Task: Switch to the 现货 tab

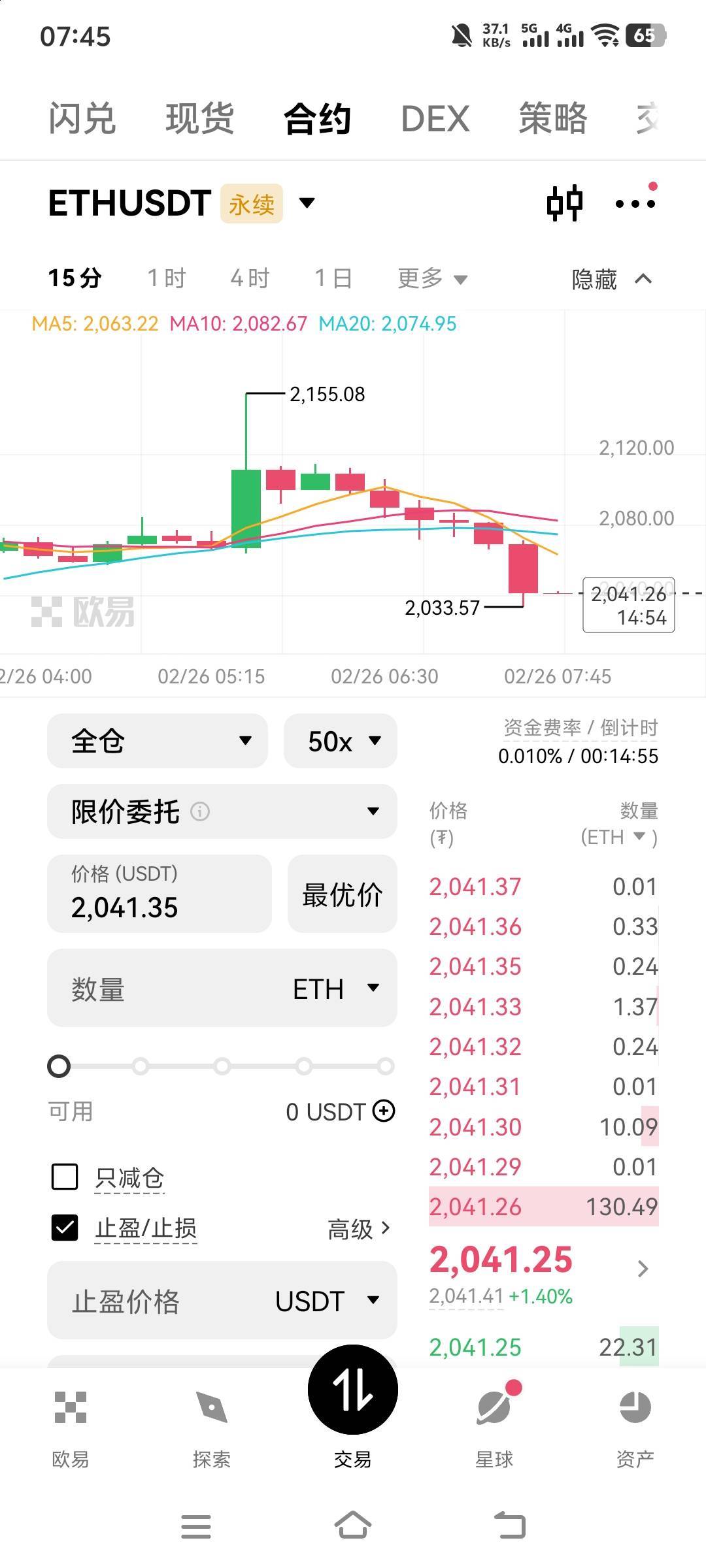Action: click(x=199, y=119)
